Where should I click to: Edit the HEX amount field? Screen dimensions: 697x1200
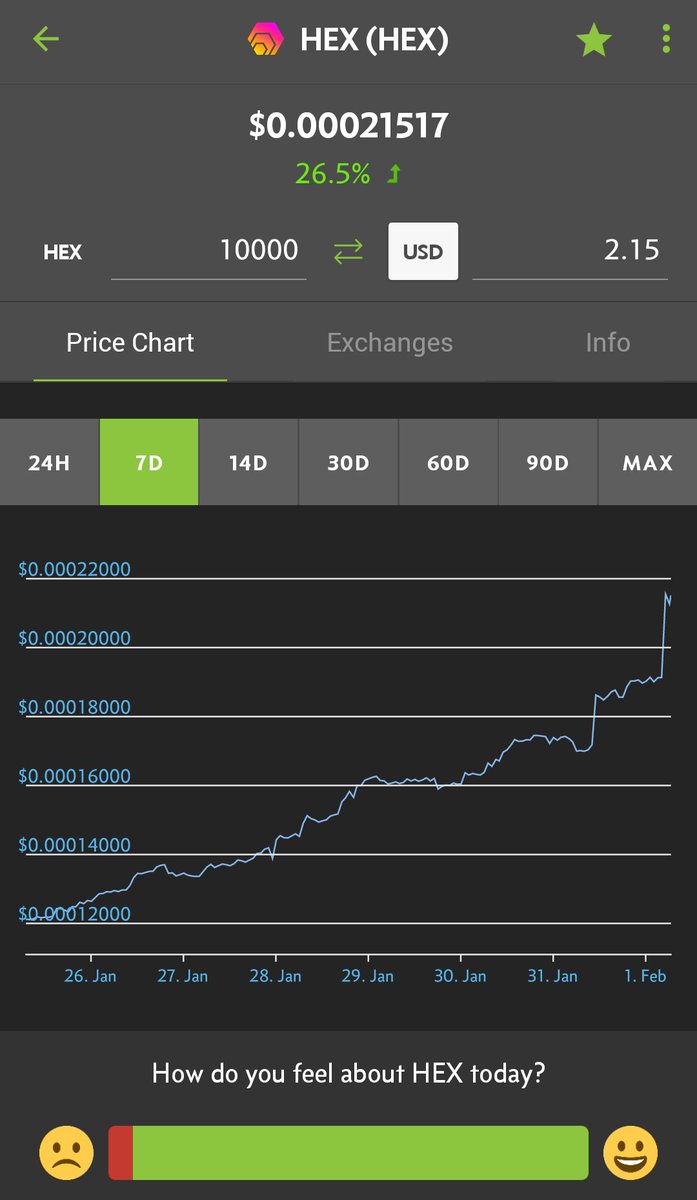pyautogui.click(x=208, y=250)
